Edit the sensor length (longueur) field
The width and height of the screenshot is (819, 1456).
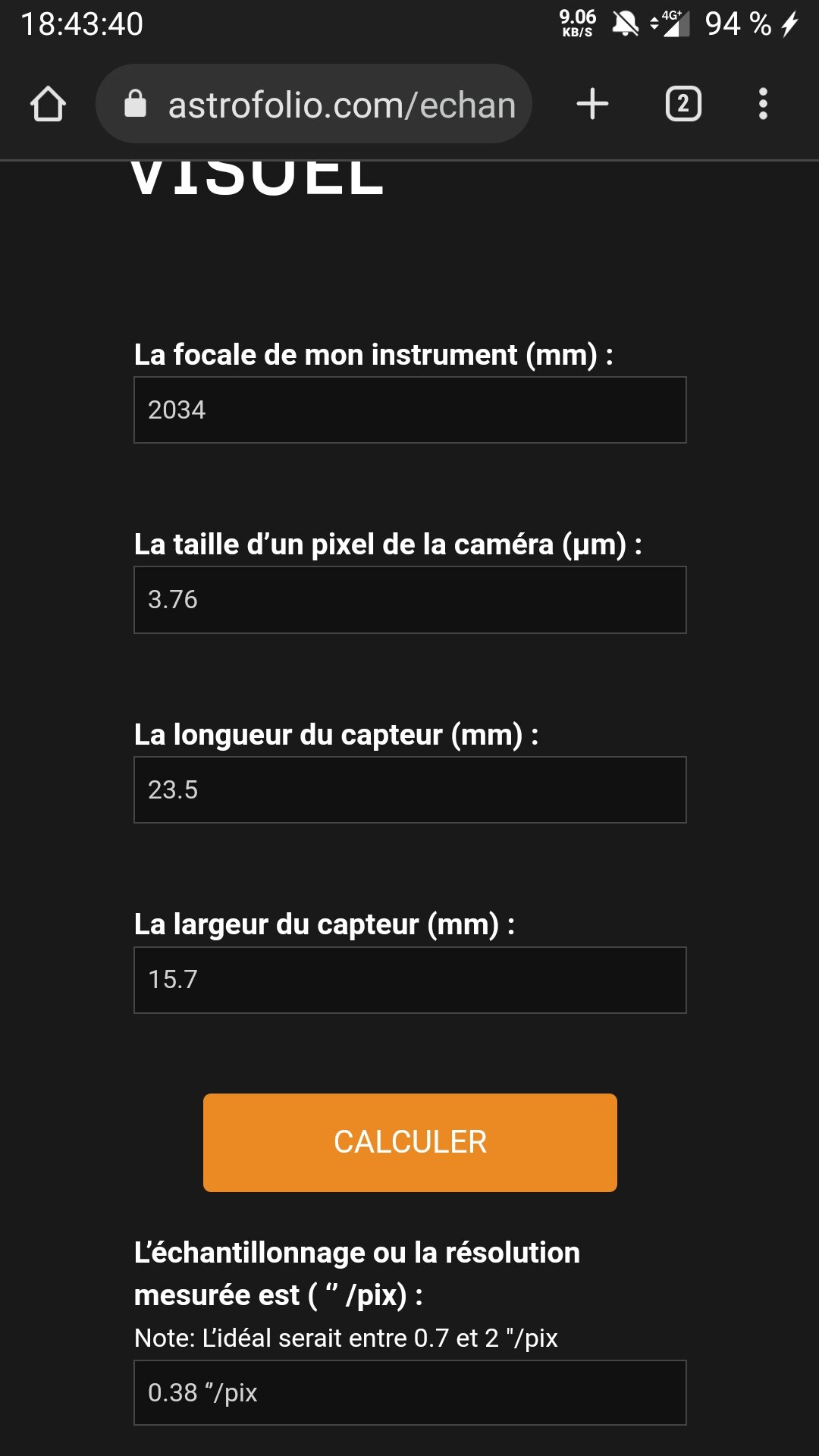[409, 790]
